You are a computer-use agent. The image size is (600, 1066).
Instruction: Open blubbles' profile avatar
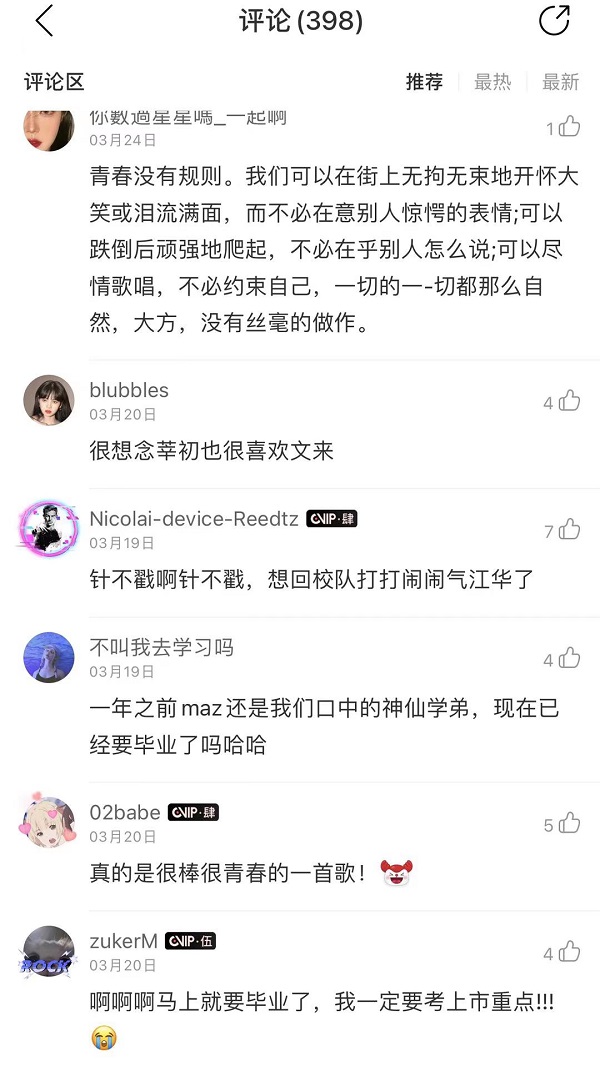pos(49,401)
